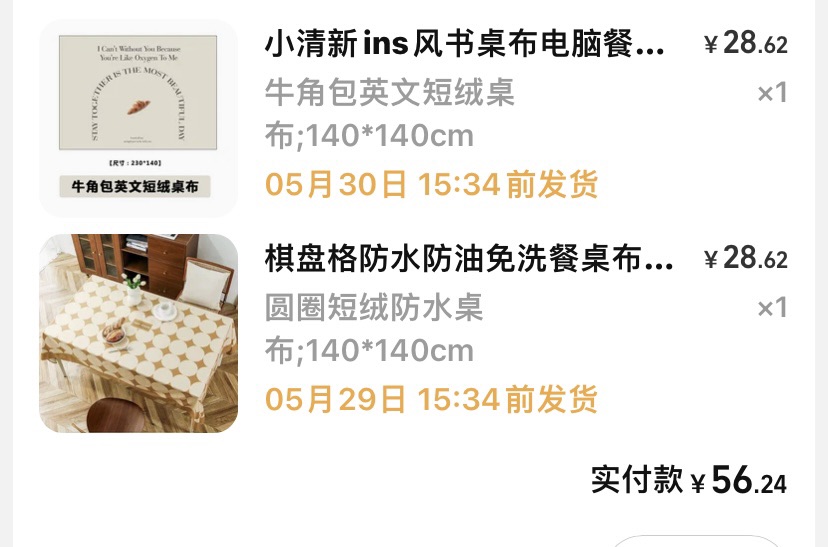Open the 牛角包英文短绒桌布 product image
The image size is (828, 547).
[x=138, y=117]
